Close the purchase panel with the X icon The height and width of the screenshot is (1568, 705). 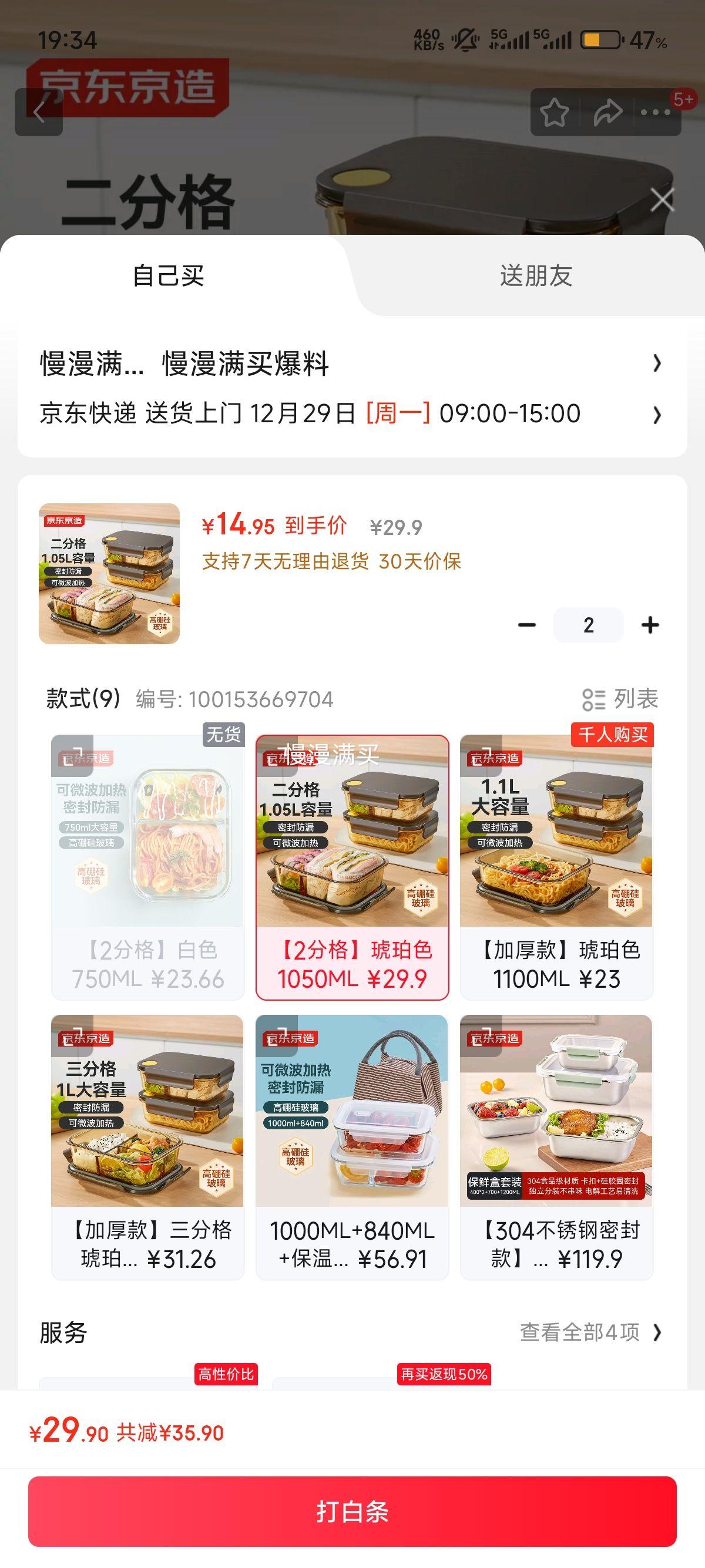[x=662, y=201]
